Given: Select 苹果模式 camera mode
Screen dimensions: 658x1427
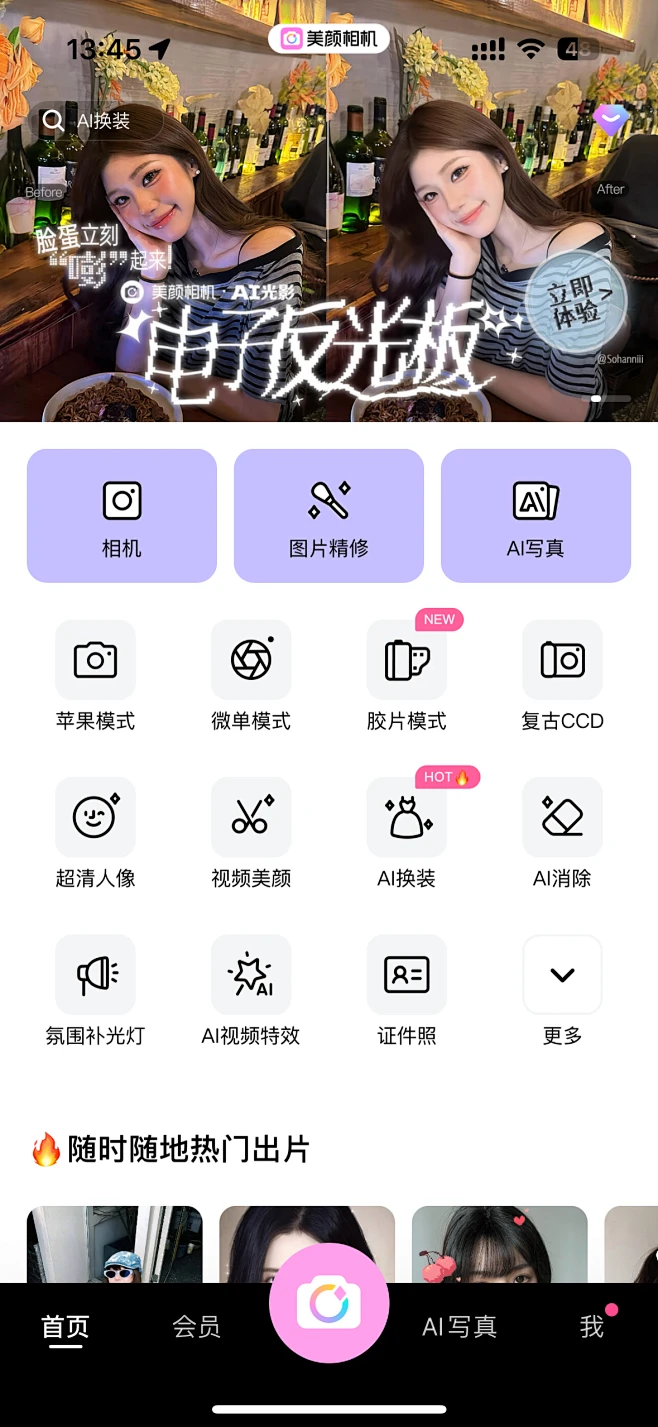Looking at the screenshot, I should (x=95, y=661).
